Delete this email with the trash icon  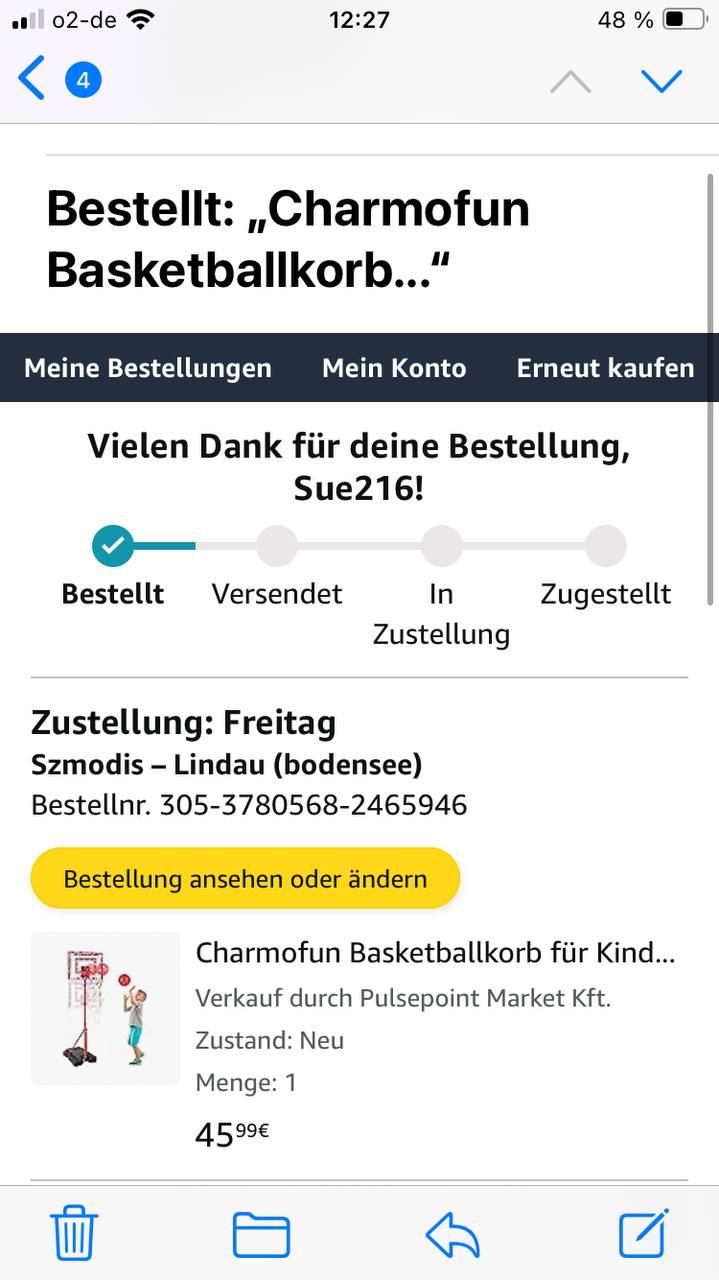(74, 1233)
